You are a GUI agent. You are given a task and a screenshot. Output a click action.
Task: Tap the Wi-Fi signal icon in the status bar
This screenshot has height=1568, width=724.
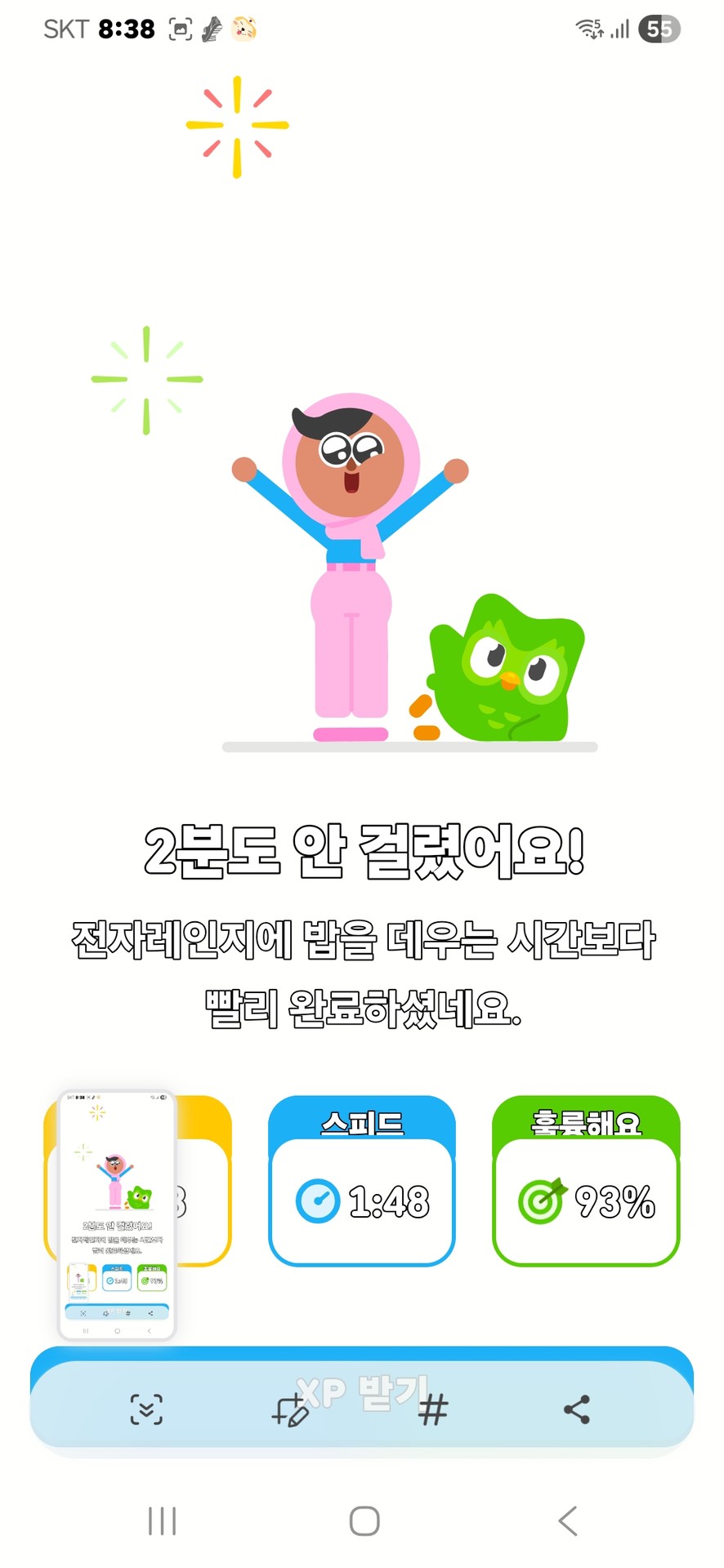coord(590,28)
